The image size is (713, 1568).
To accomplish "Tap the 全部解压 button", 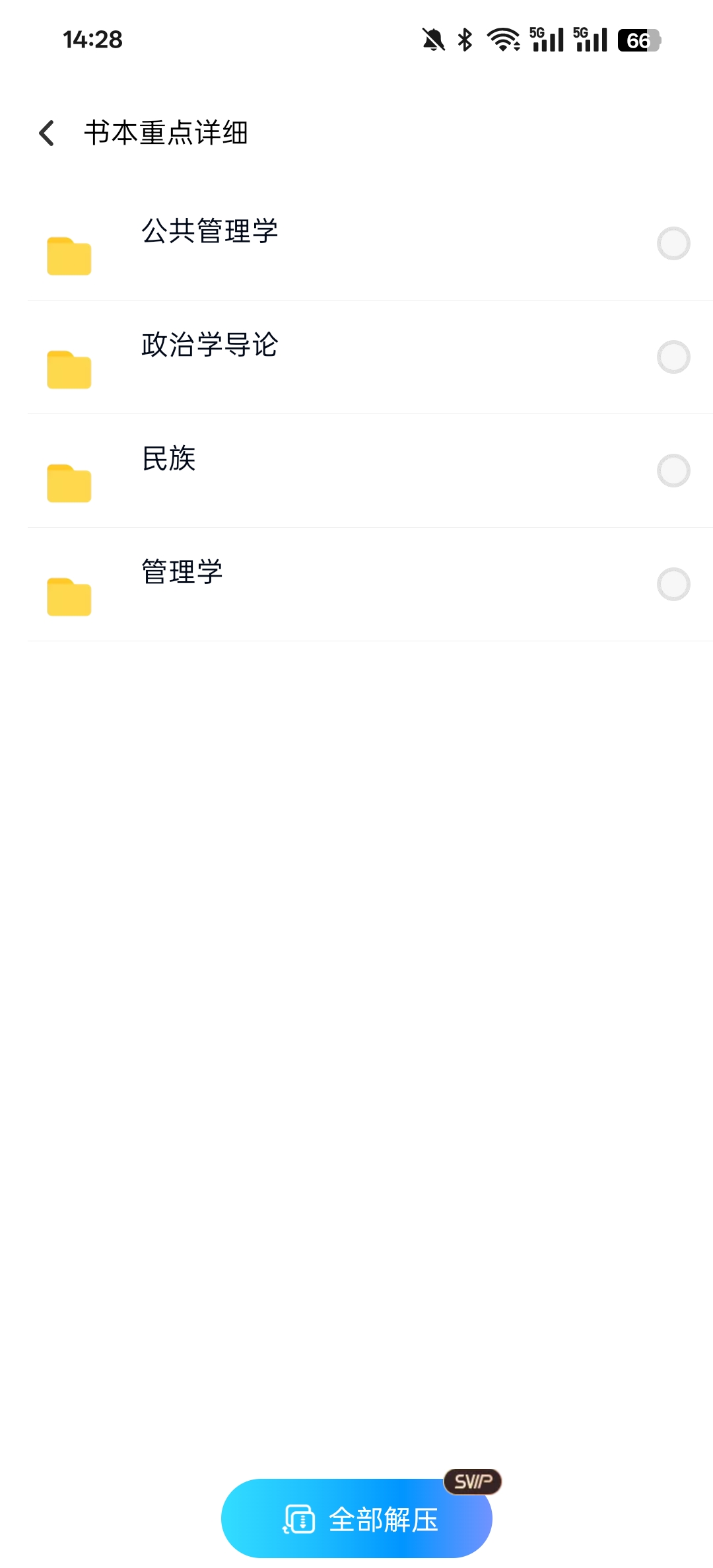I will (356, 1519).
